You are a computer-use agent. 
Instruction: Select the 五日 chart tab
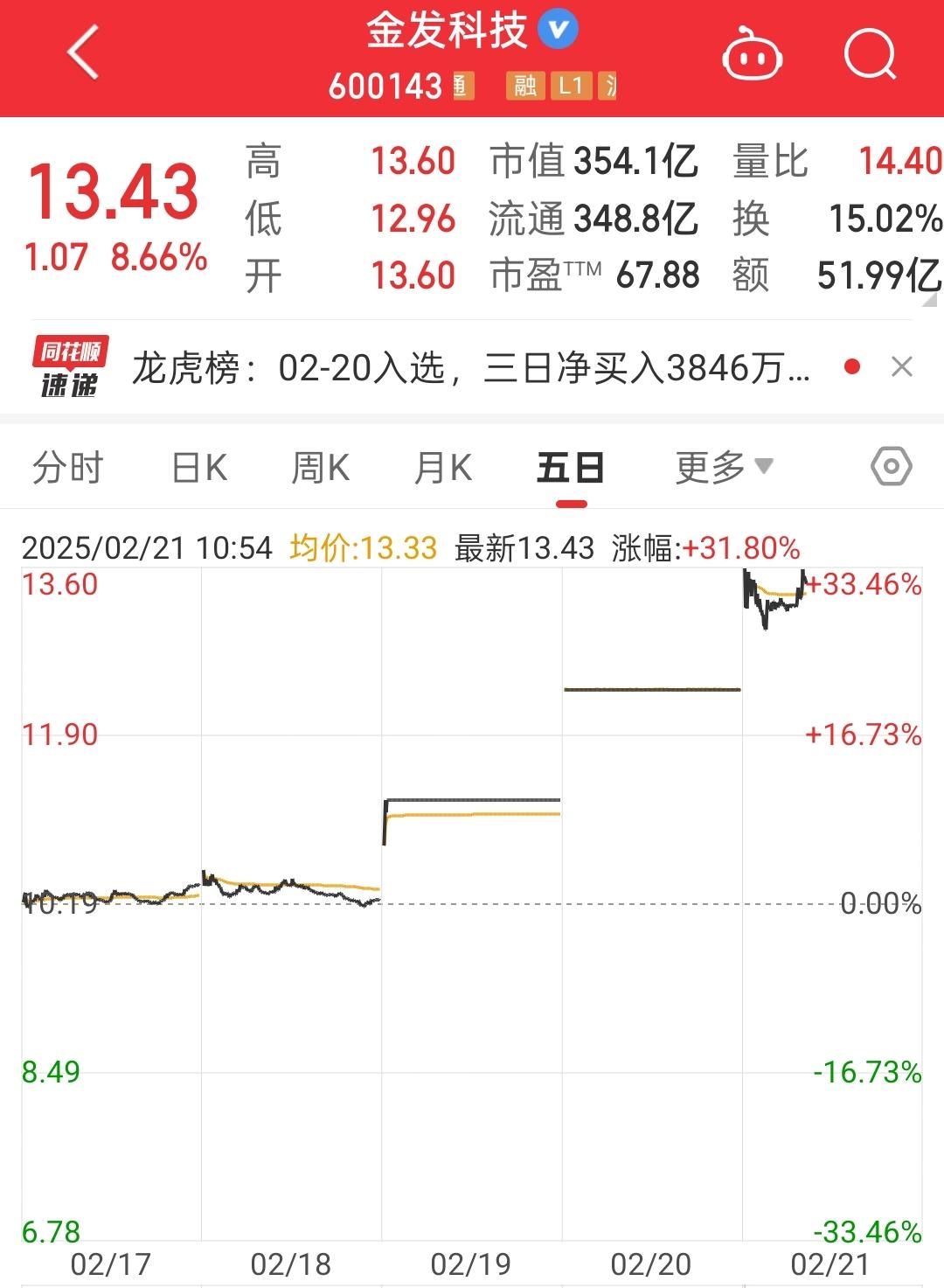tap(571, 468)
